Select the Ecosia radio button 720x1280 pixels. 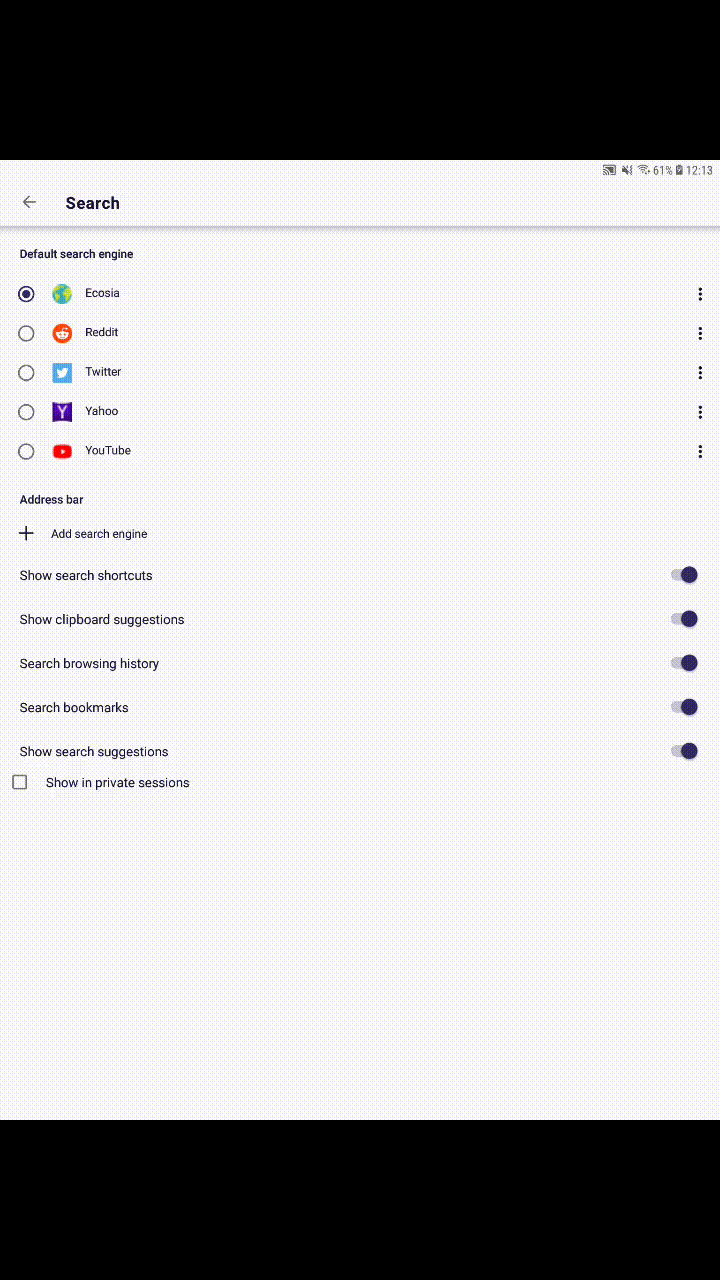[x=27, y=294]
